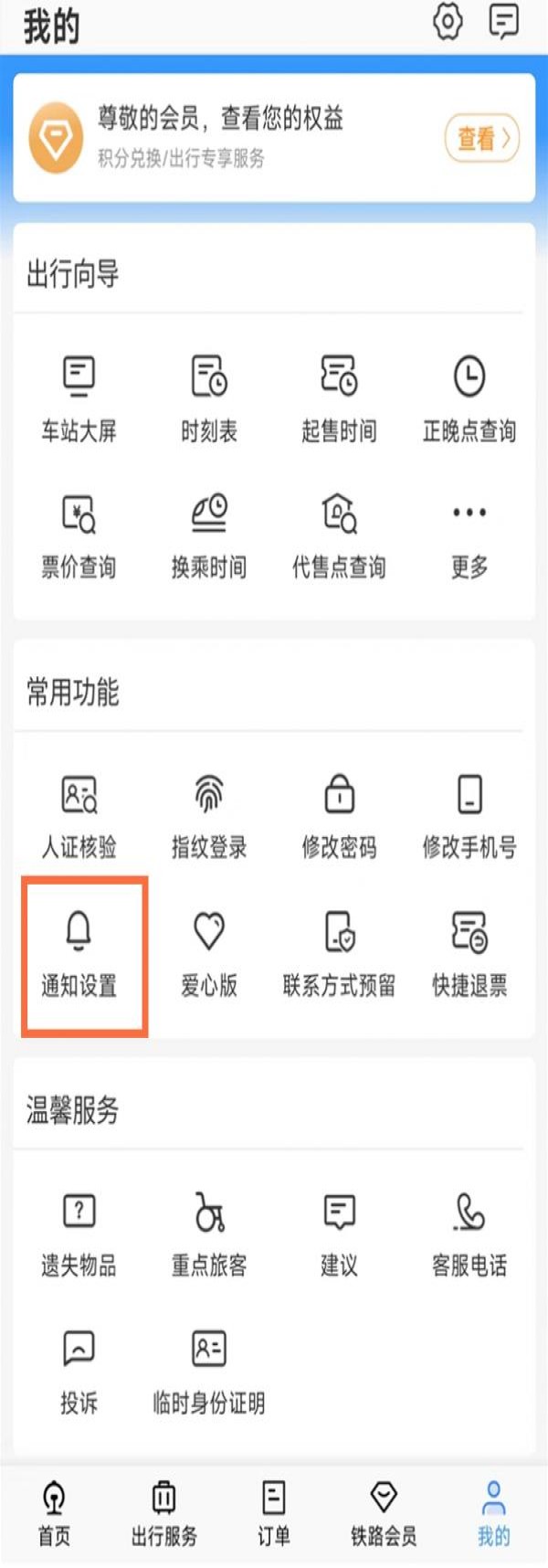Open the settings gear icon
The width and height of the screenshot is (548, 1568).
coord(448,22)
